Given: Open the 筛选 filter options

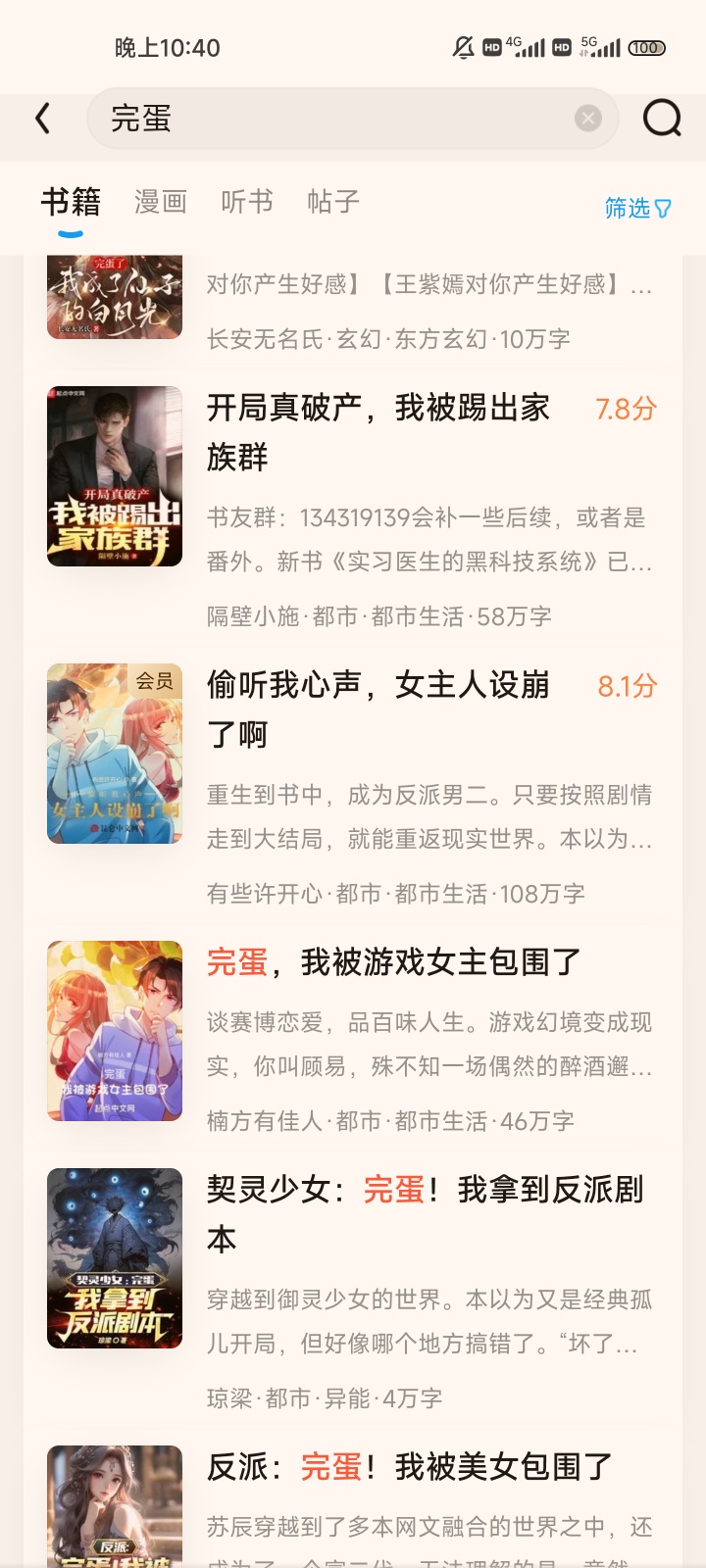Looking at the screenshot, I should [637, 208].
